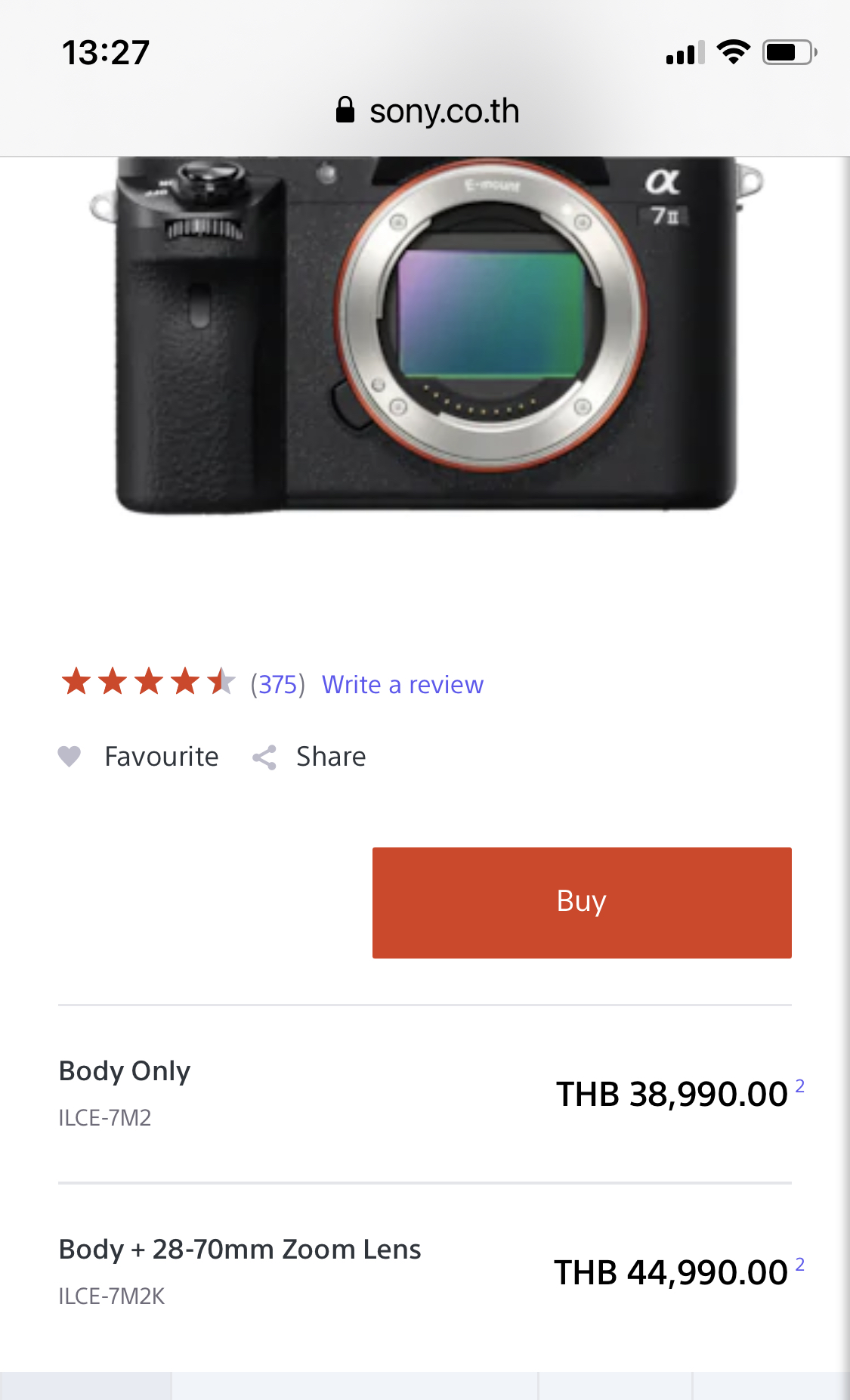Share this product page

click(x=310, y=757)
